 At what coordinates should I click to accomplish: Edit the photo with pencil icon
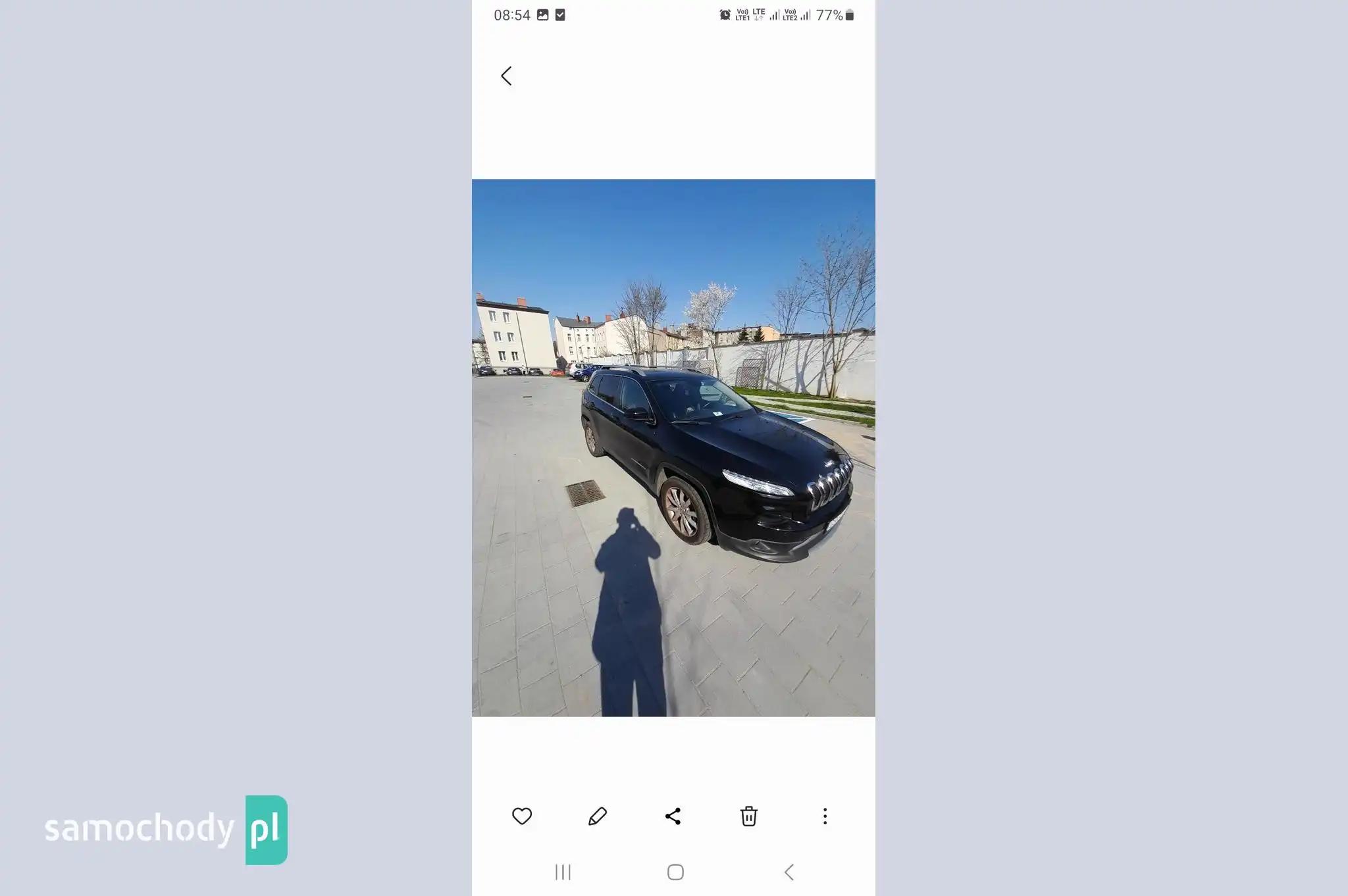[597, 816]
